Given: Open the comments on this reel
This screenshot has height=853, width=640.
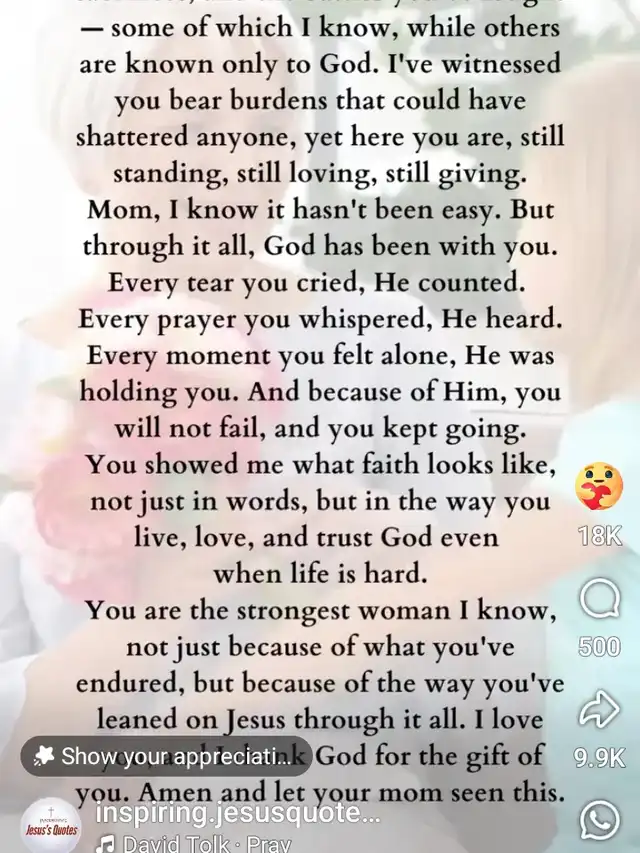Looking at the screenshot, I should click(599, 600).
